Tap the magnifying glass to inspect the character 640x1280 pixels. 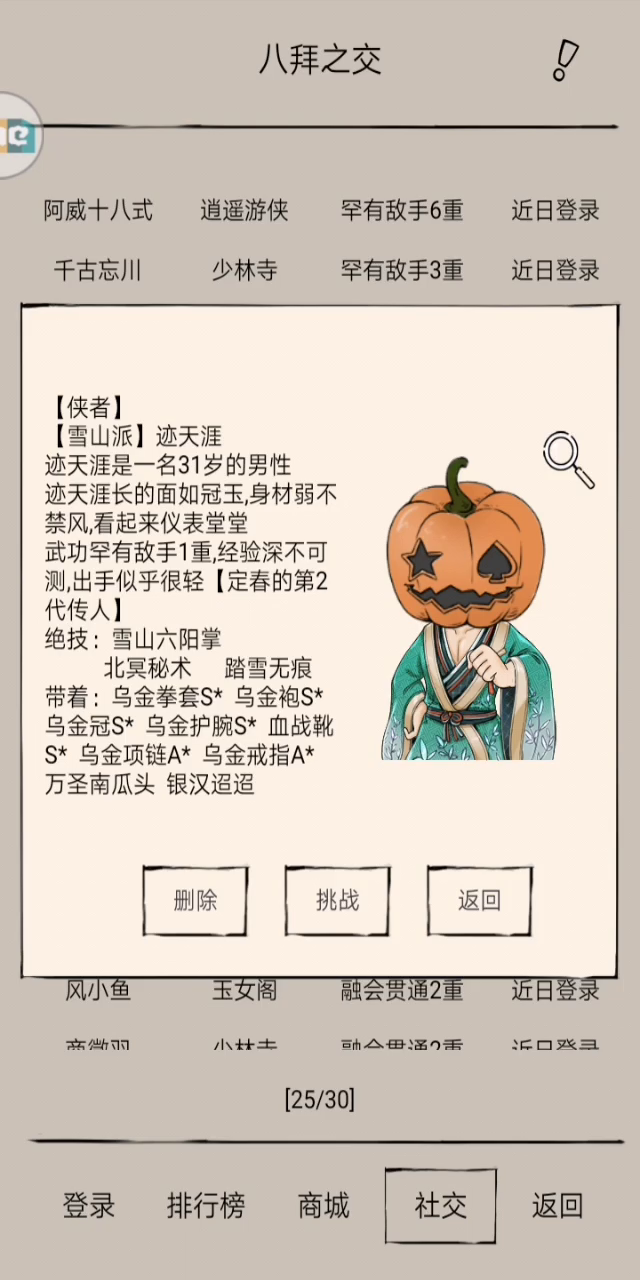pyautogui.click(x=568, y=460)
